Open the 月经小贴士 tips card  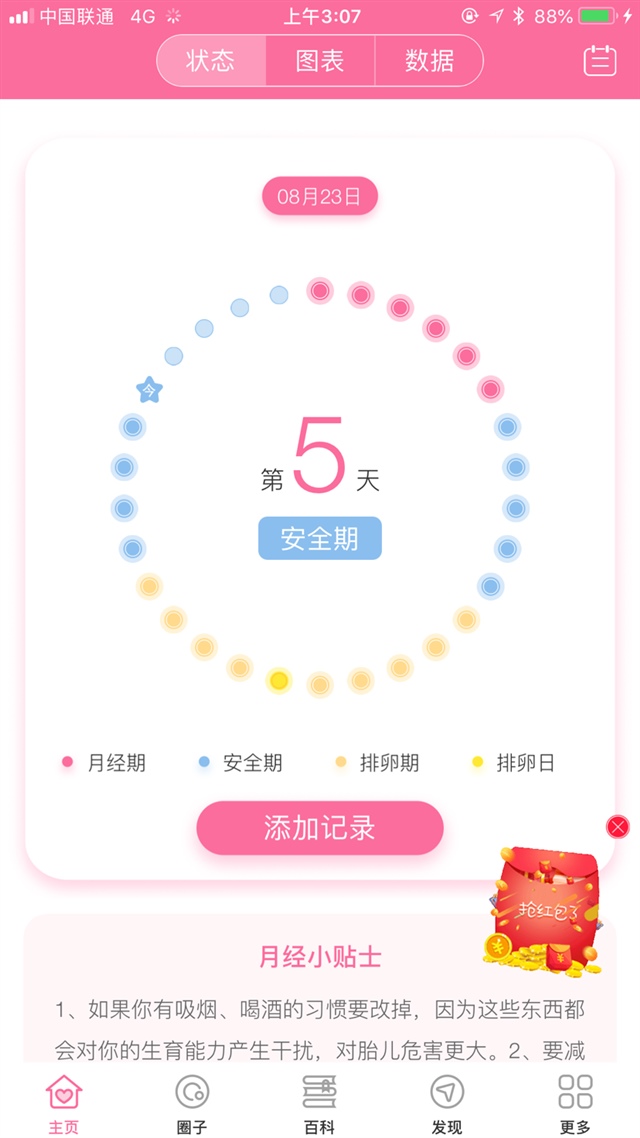(x=320, y=990)
